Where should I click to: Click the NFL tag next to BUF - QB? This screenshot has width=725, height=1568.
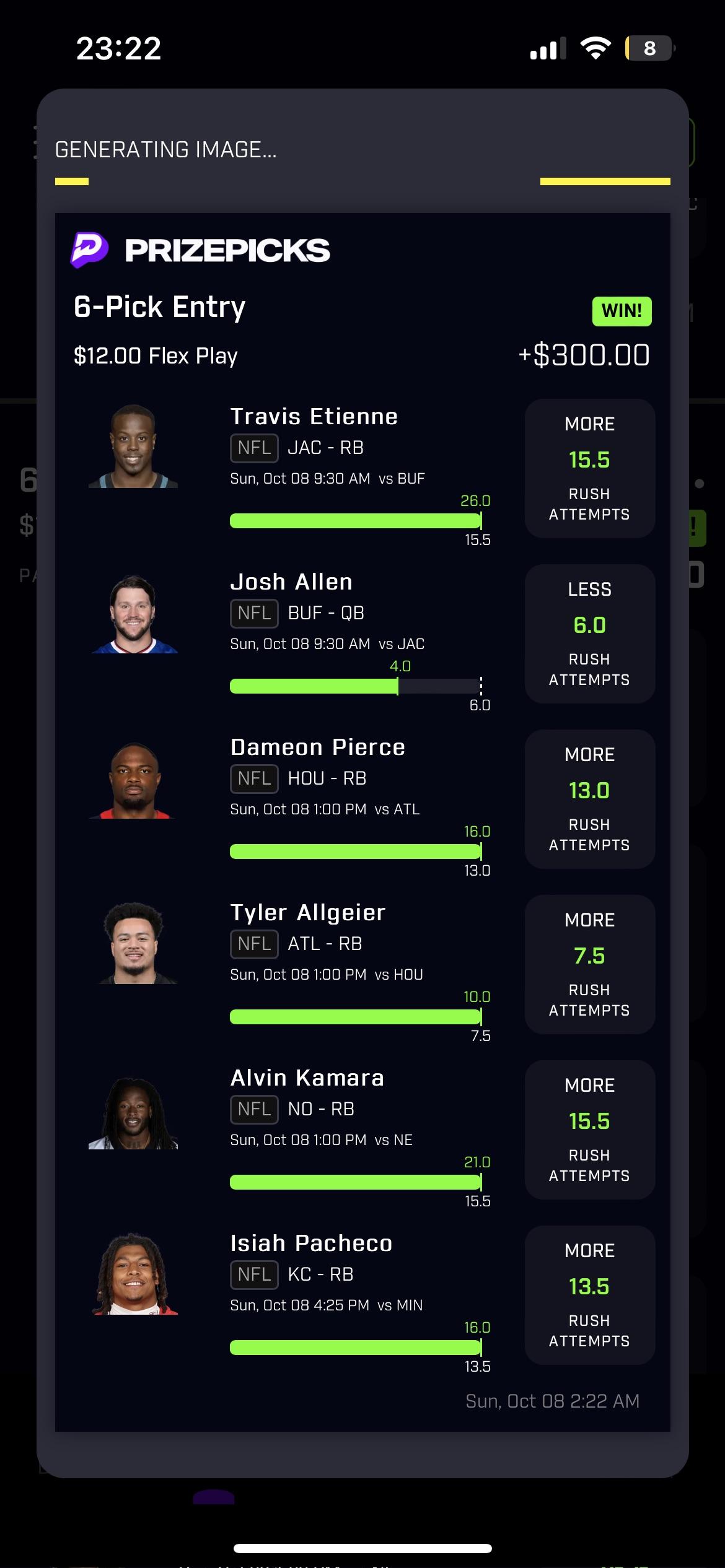click(253, 613)
